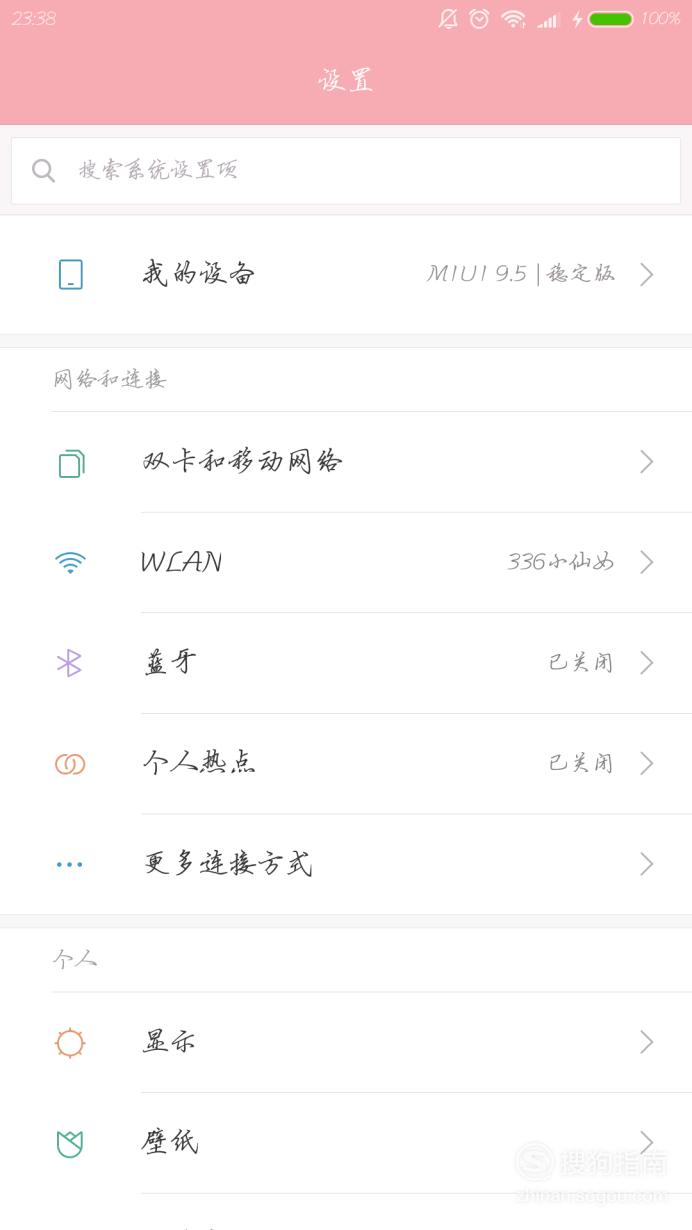Open 壁纸 settings

(346, 1143)
